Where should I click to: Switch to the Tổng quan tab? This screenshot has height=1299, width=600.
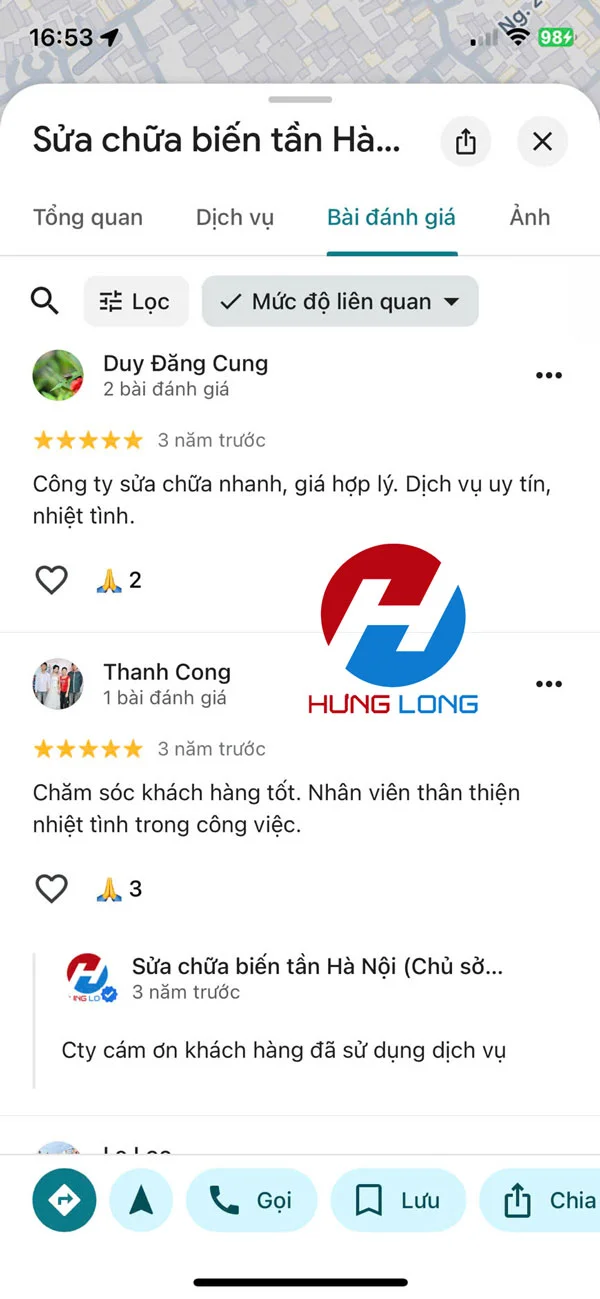point(88,218)
